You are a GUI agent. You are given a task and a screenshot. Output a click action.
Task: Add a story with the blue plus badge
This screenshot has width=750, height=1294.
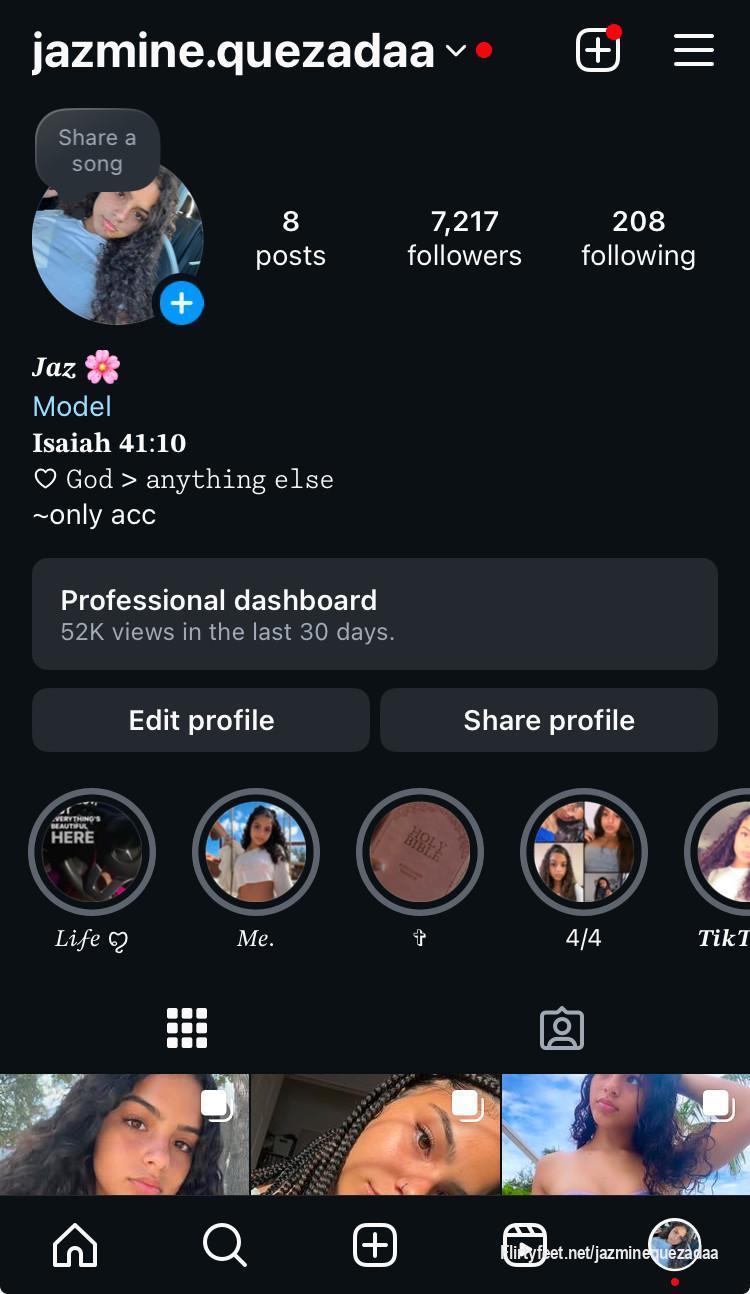[181, 303]
